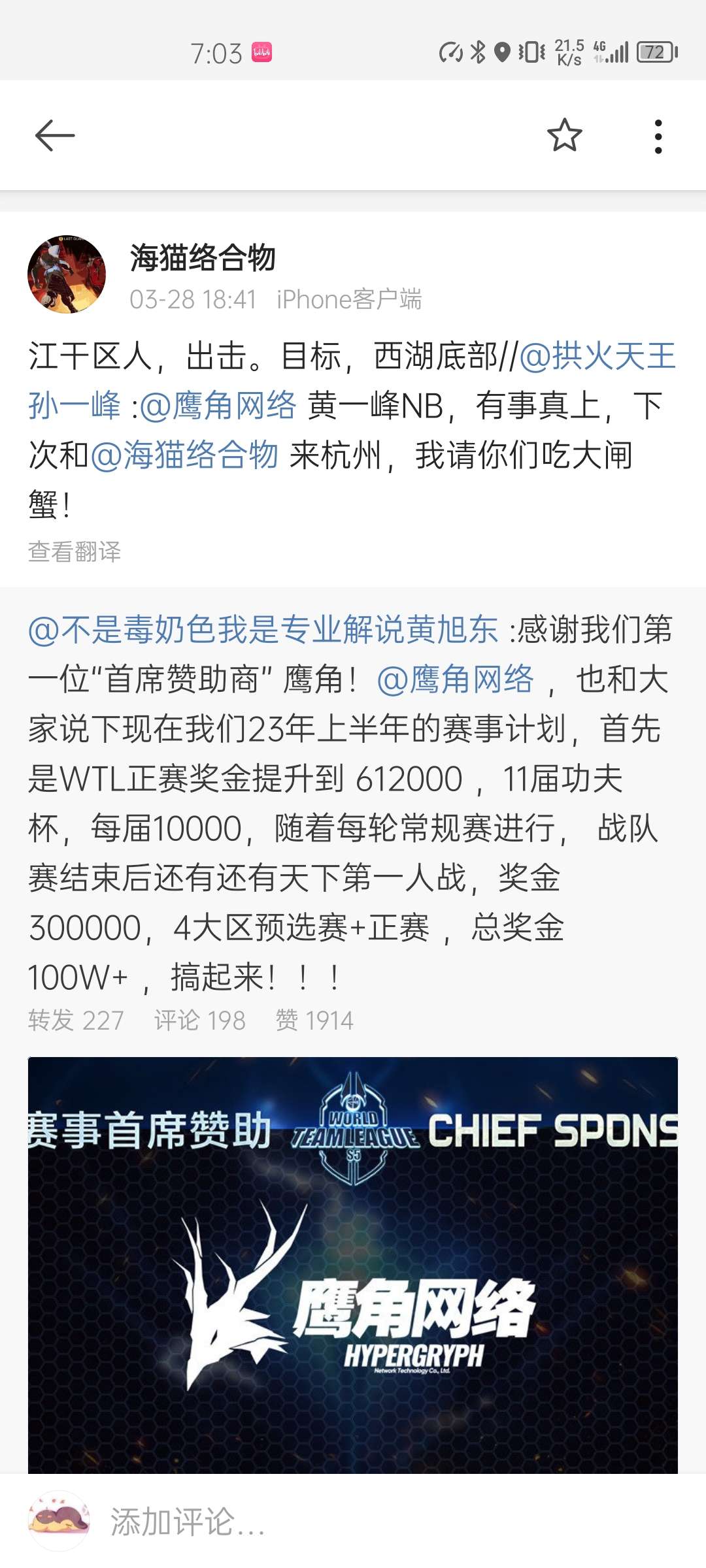Open 海猫络合物's profile avatar
This screenshot has width=706, height=1568.
click(67, 274)
